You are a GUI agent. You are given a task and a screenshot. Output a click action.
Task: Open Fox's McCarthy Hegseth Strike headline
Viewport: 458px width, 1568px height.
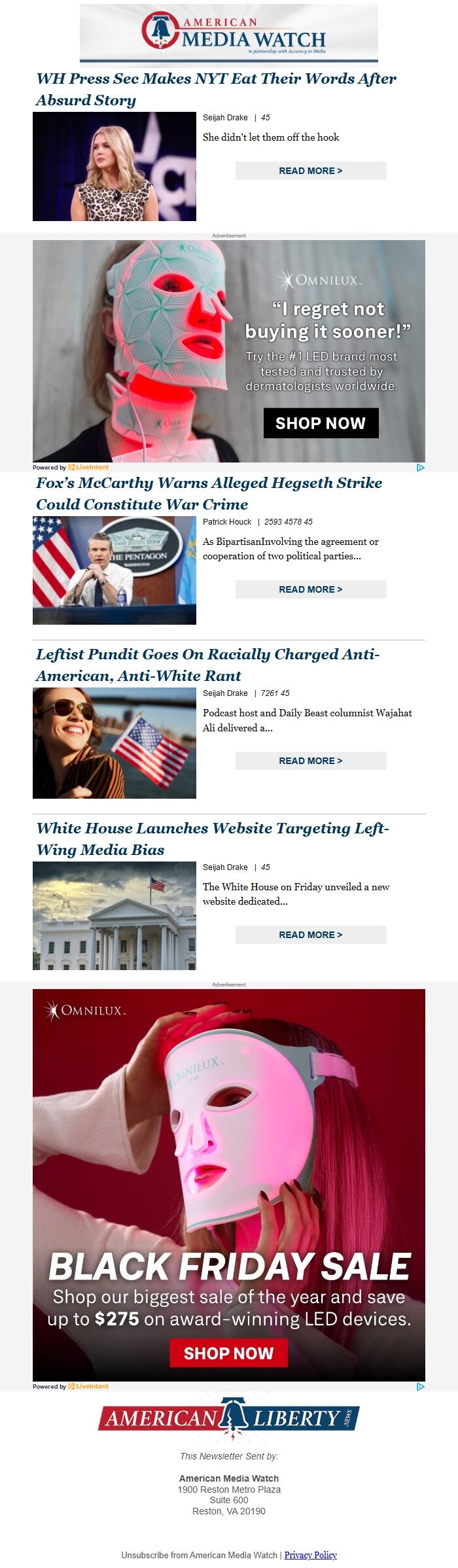click(x=209, y=493)
